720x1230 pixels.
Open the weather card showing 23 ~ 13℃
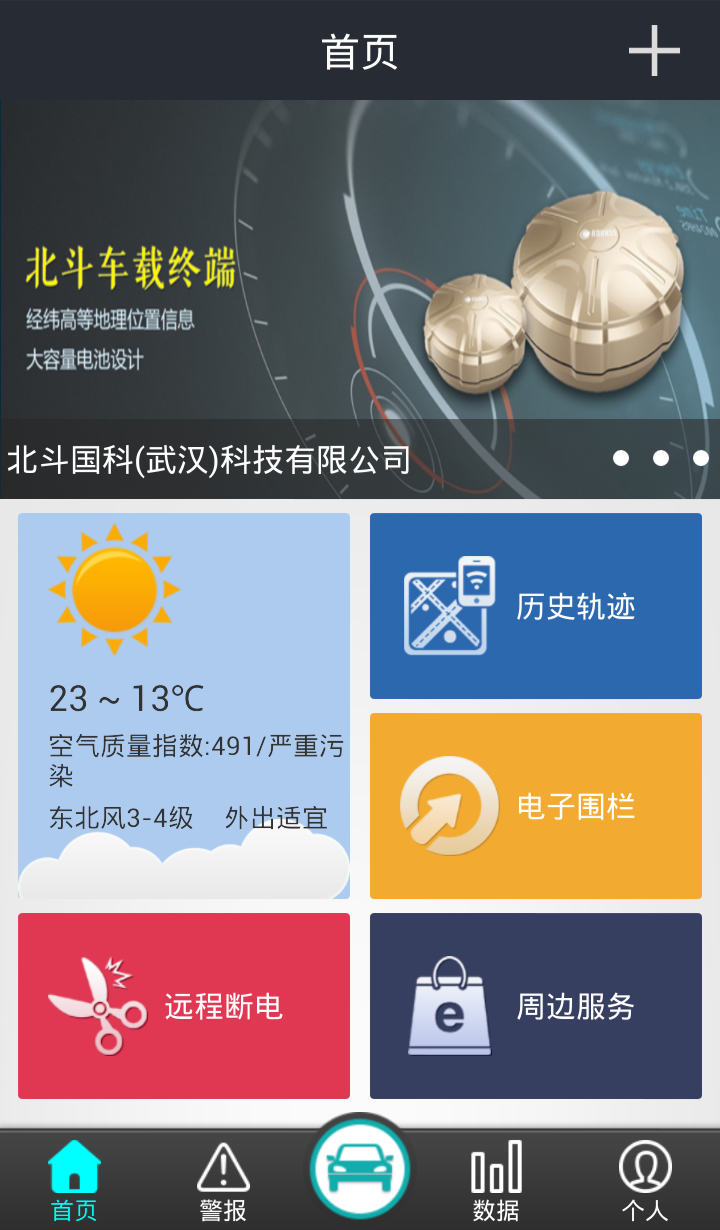(x=184, y=705)
